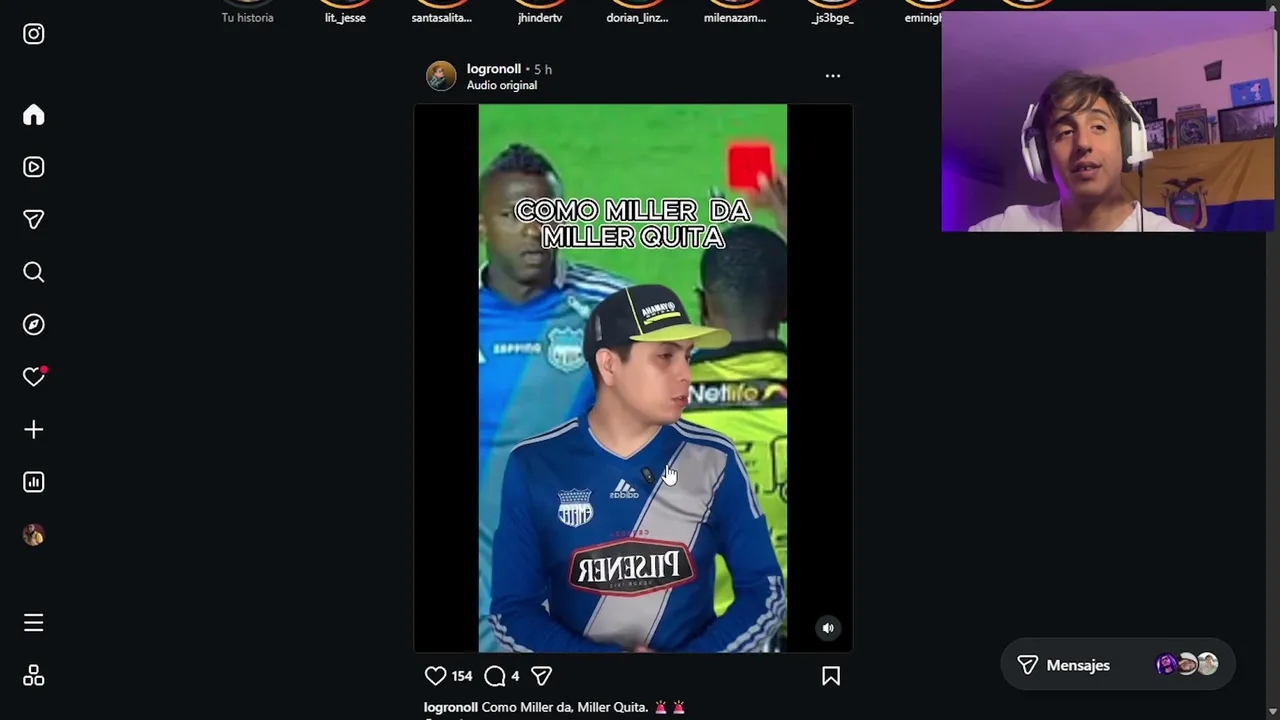
Task: Open the Audio original link
Action: click(502, 86)
